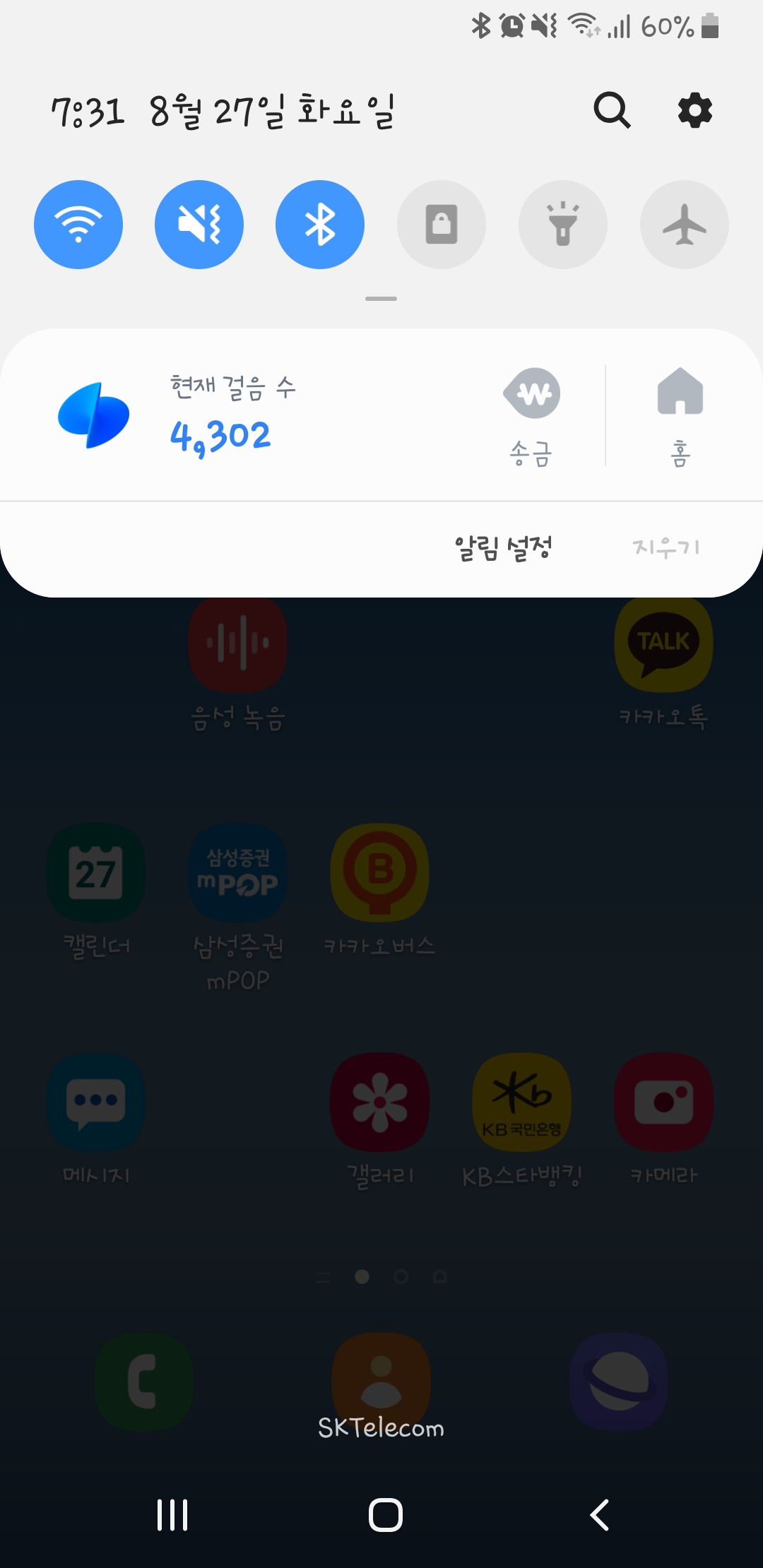Screen dimensions: 763x1568
Task: Turn off Wi-Fi quick toggle
Action: click(78, 225)
